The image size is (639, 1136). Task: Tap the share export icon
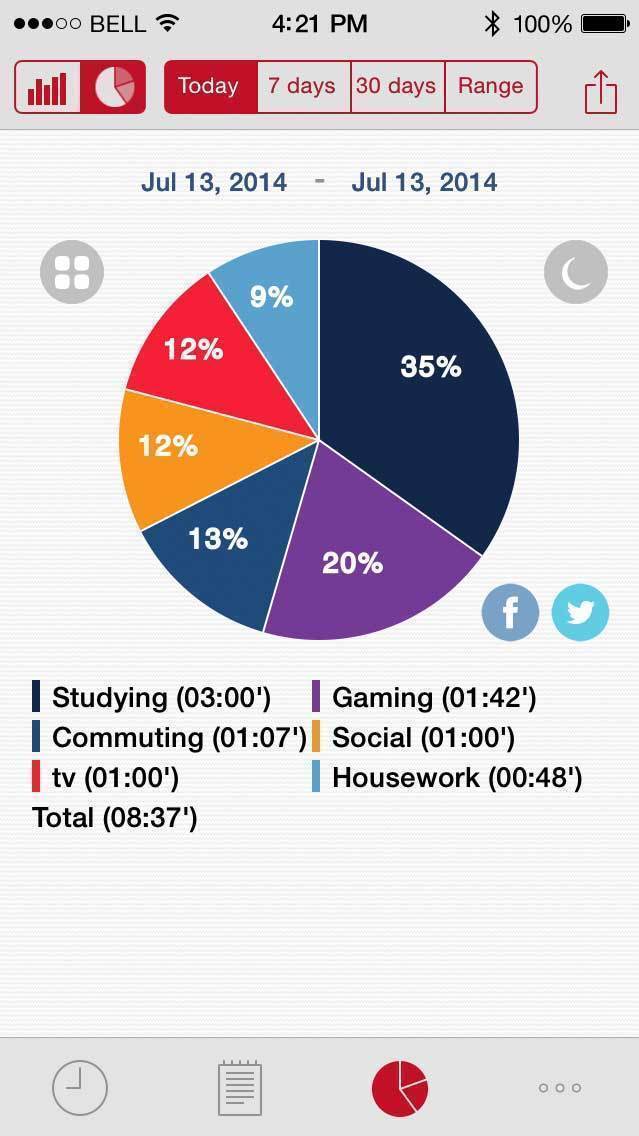(x=601, y=90)
